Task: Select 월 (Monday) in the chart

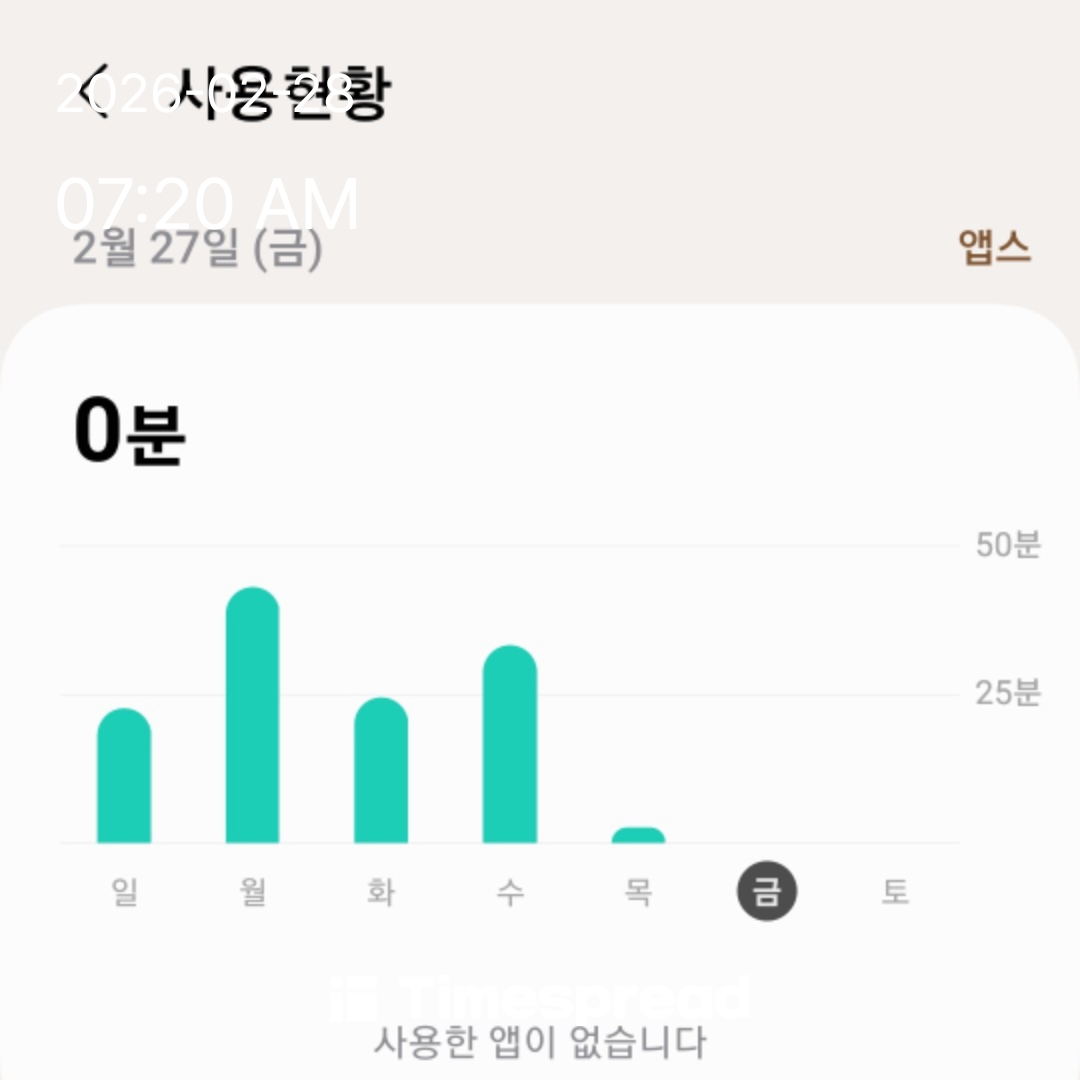Action: (x=253, y=891)
